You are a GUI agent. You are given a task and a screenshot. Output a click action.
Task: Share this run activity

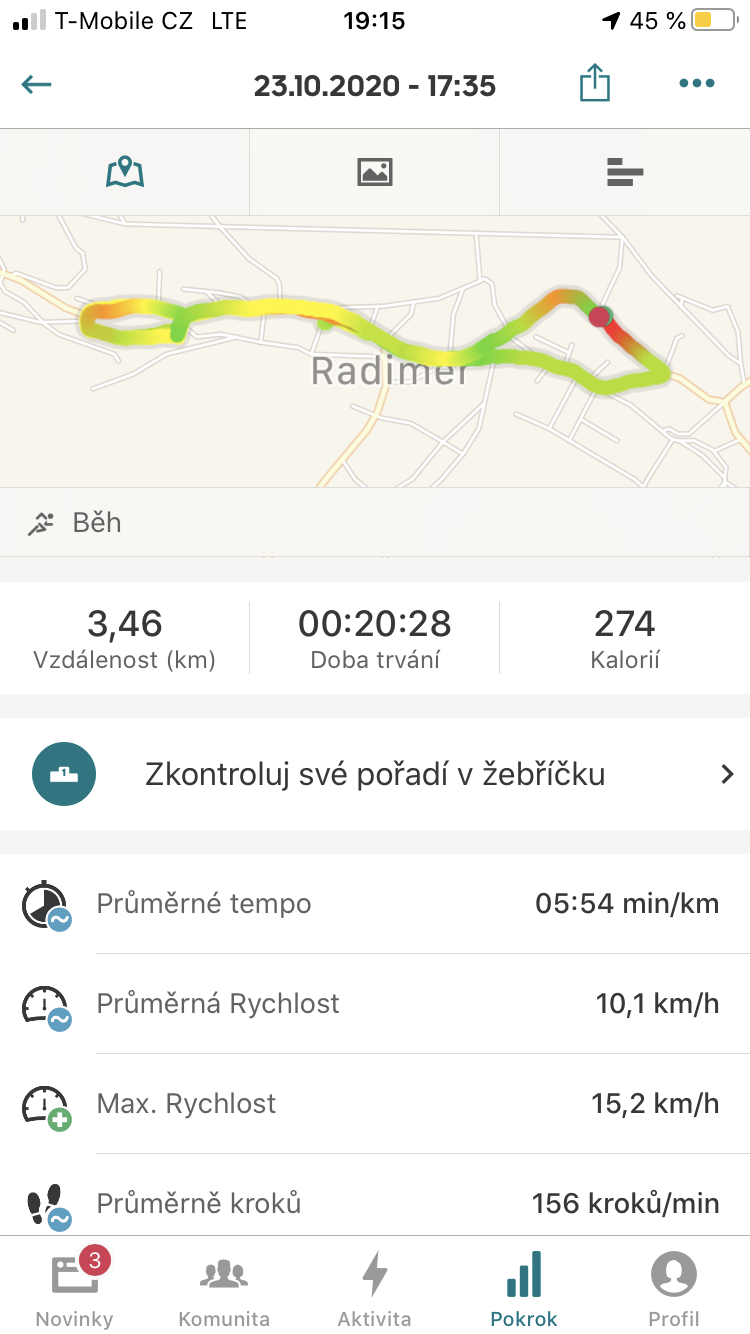[x=594, y=83]
